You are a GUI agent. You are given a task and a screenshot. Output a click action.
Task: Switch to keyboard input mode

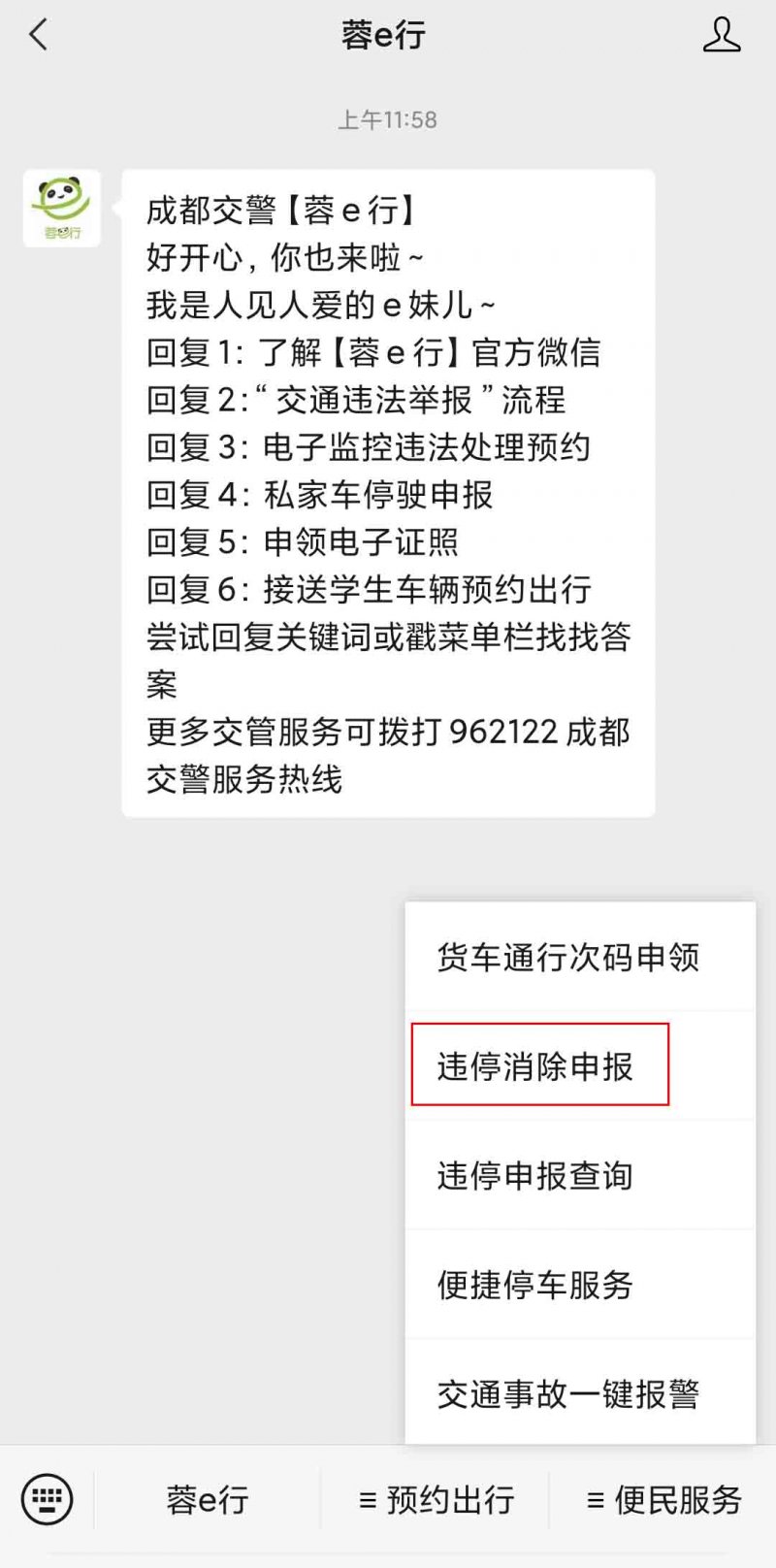pos(47,1499)
